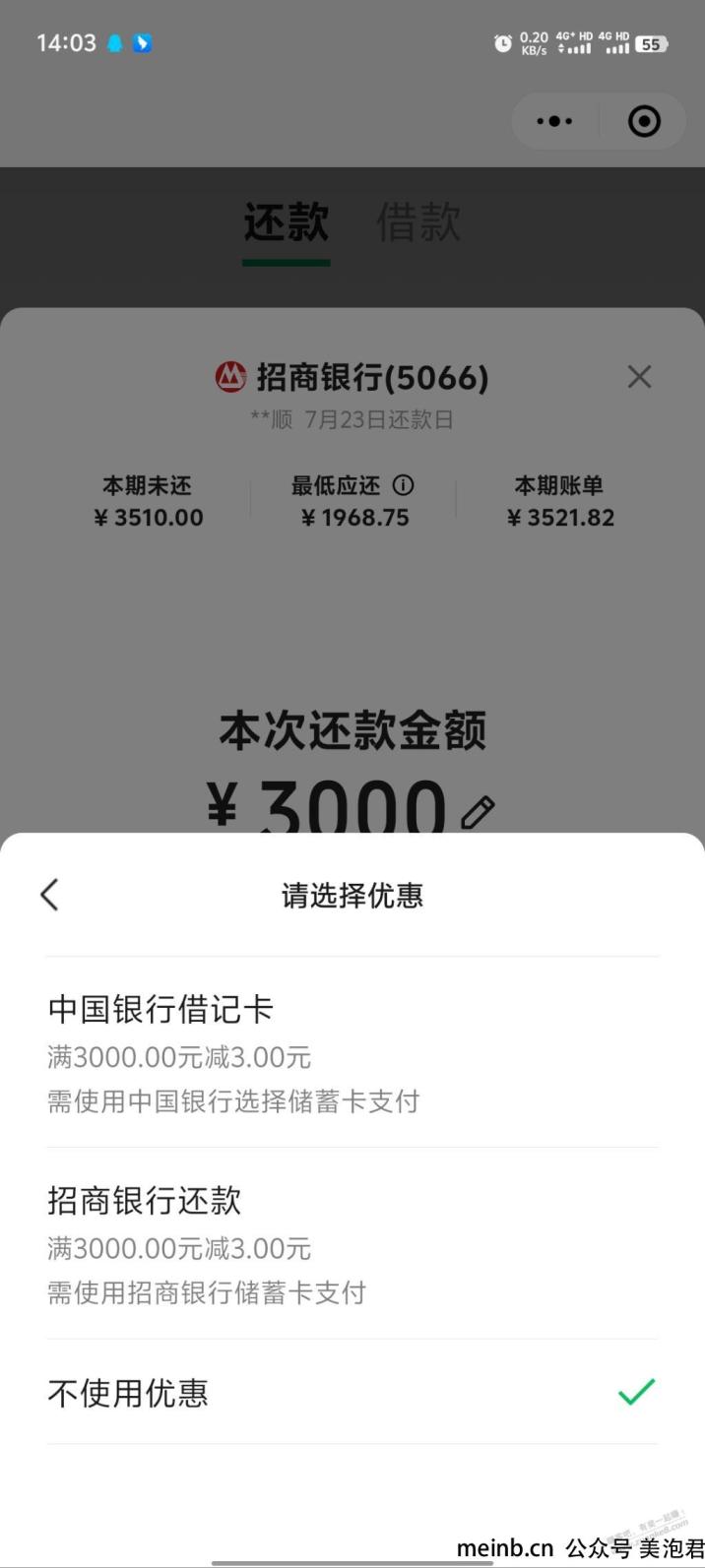705x1568 pixels.
Task: Select 不使用优惠 option
Action: coord(352,1392)
